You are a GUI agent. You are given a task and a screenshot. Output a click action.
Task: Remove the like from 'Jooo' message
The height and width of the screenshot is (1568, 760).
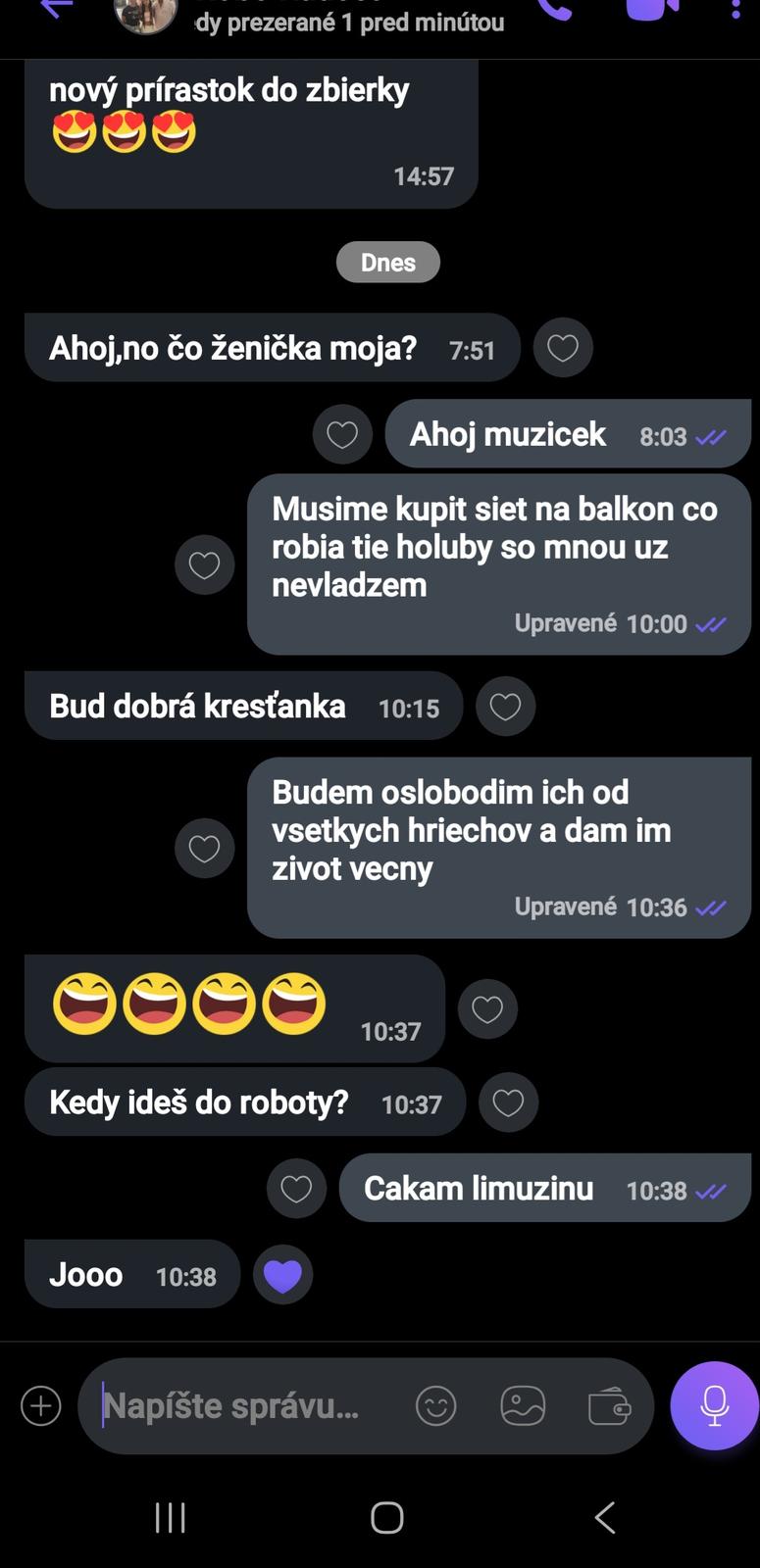(282, 1275)
